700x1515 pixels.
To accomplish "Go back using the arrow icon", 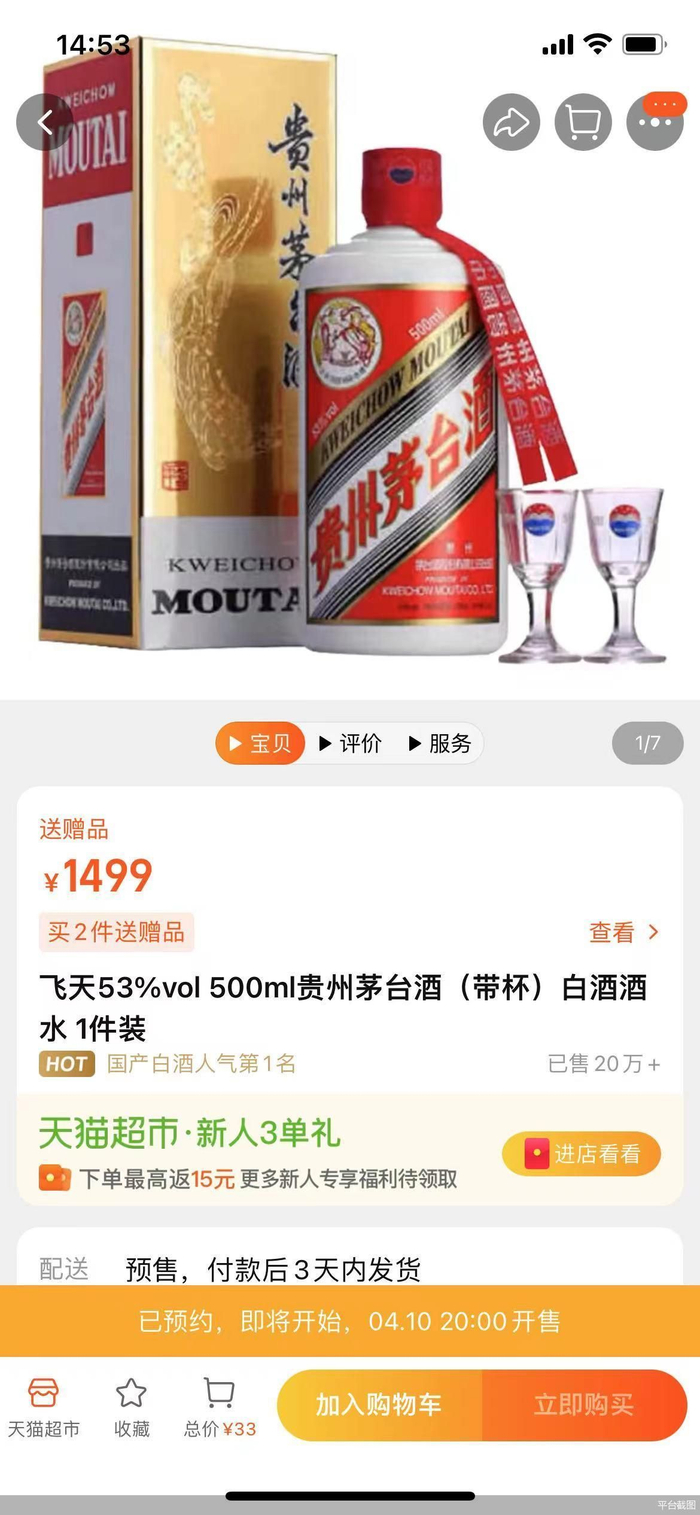I will click(x=44, y=122).
